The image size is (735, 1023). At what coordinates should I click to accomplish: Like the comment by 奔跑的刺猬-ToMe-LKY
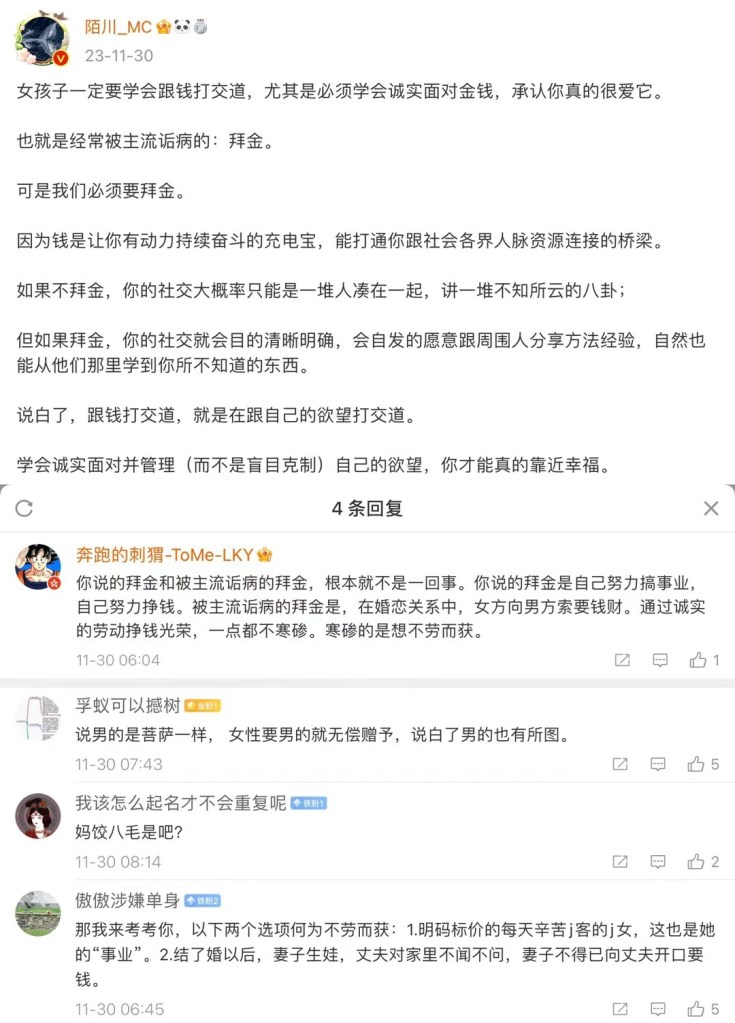(698, 660)
